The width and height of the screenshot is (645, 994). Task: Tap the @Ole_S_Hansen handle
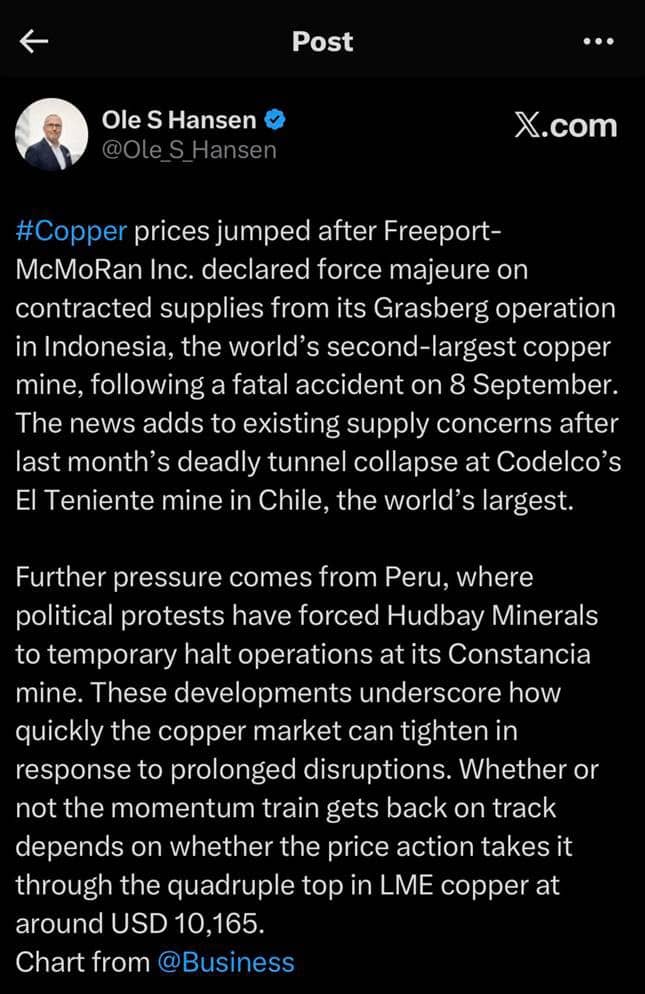point(189,151)
